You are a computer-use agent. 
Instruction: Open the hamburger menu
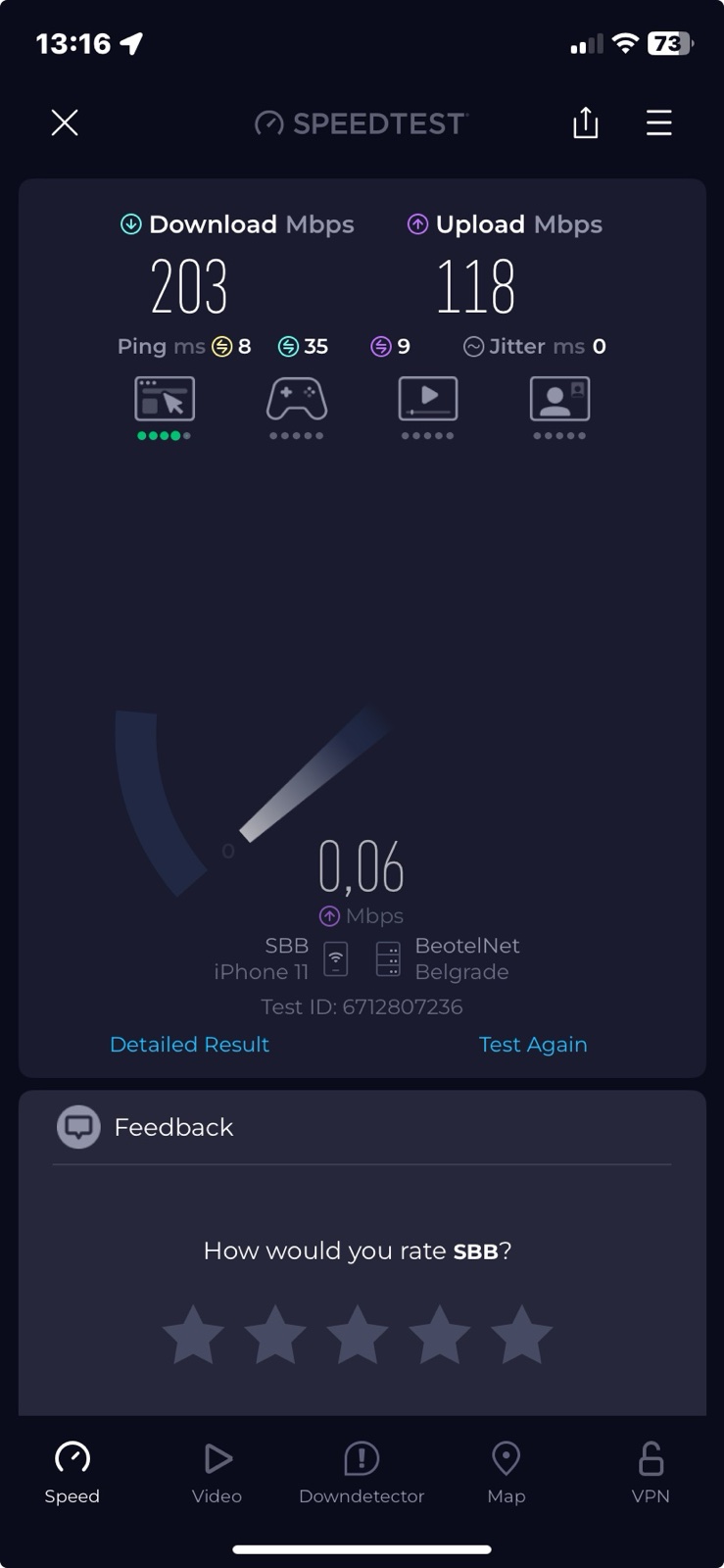tap(659, 123)
